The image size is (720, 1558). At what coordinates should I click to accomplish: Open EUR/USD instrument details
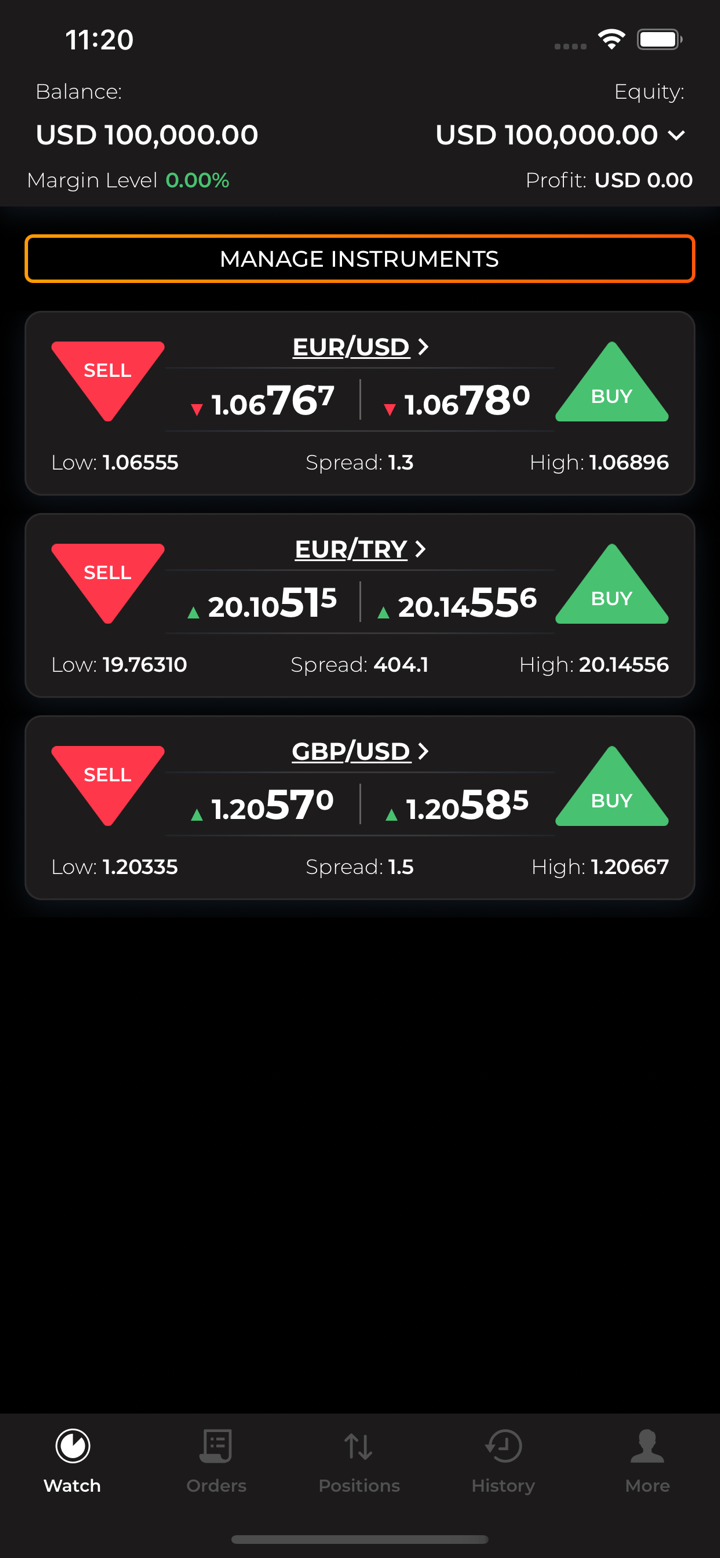click(360, 347)
